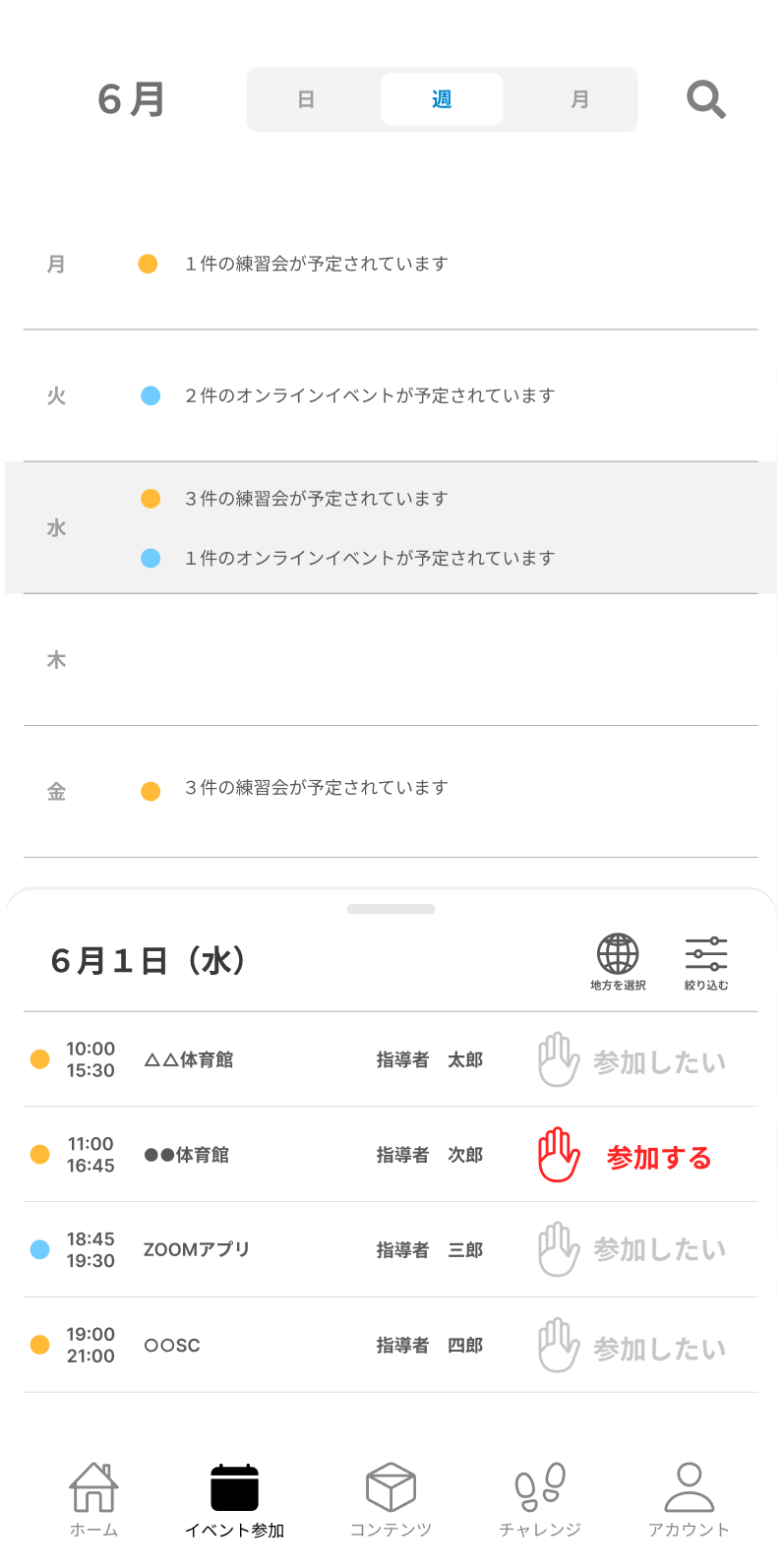This screenshot has height=1568, width=784.
Task: Switch to the 月 (month) view
Action: [x=580, y=99]
